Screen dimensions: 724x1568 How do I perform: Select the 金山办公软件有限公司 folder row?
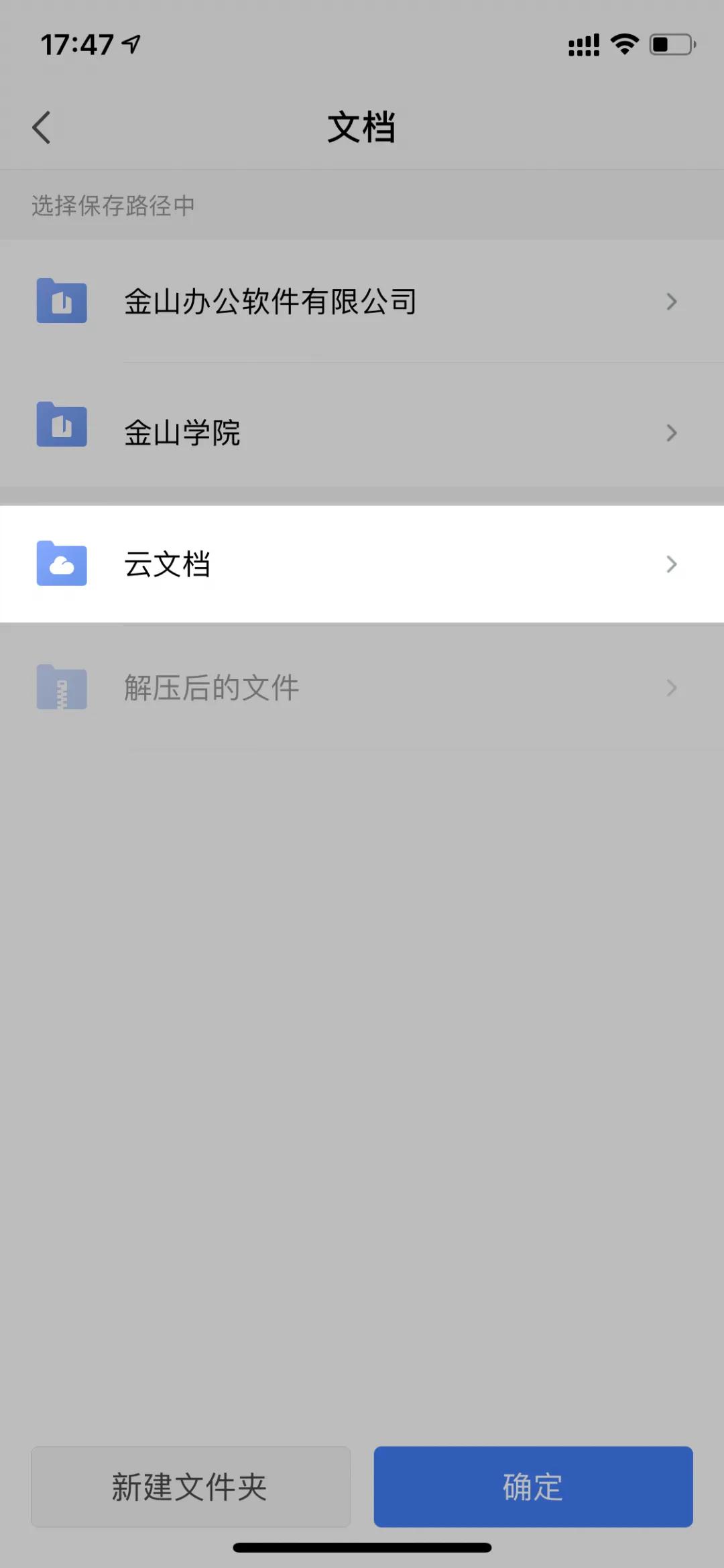click(362, 302)
